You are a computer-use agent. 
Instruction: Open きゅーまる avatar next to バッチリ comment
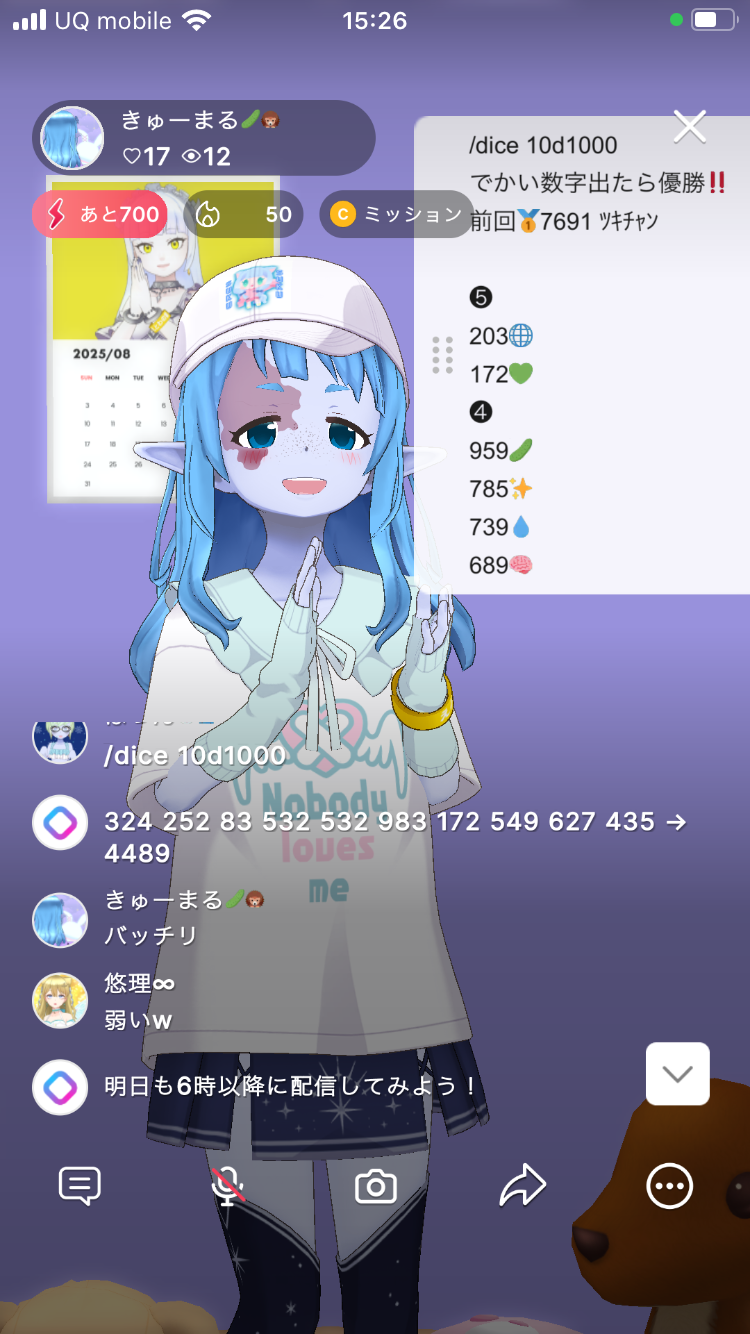pos(60,919)
